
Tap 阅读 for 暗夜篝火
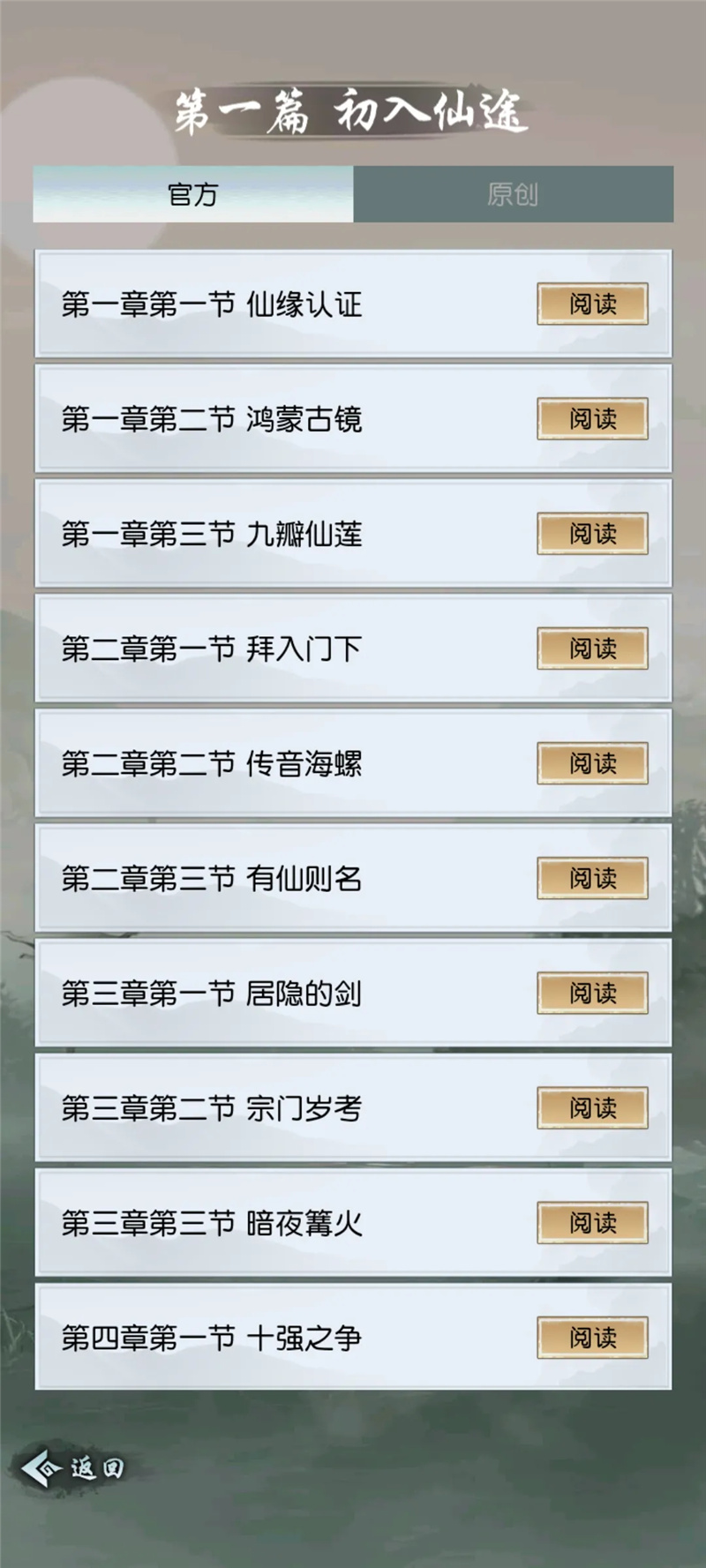592,1223
